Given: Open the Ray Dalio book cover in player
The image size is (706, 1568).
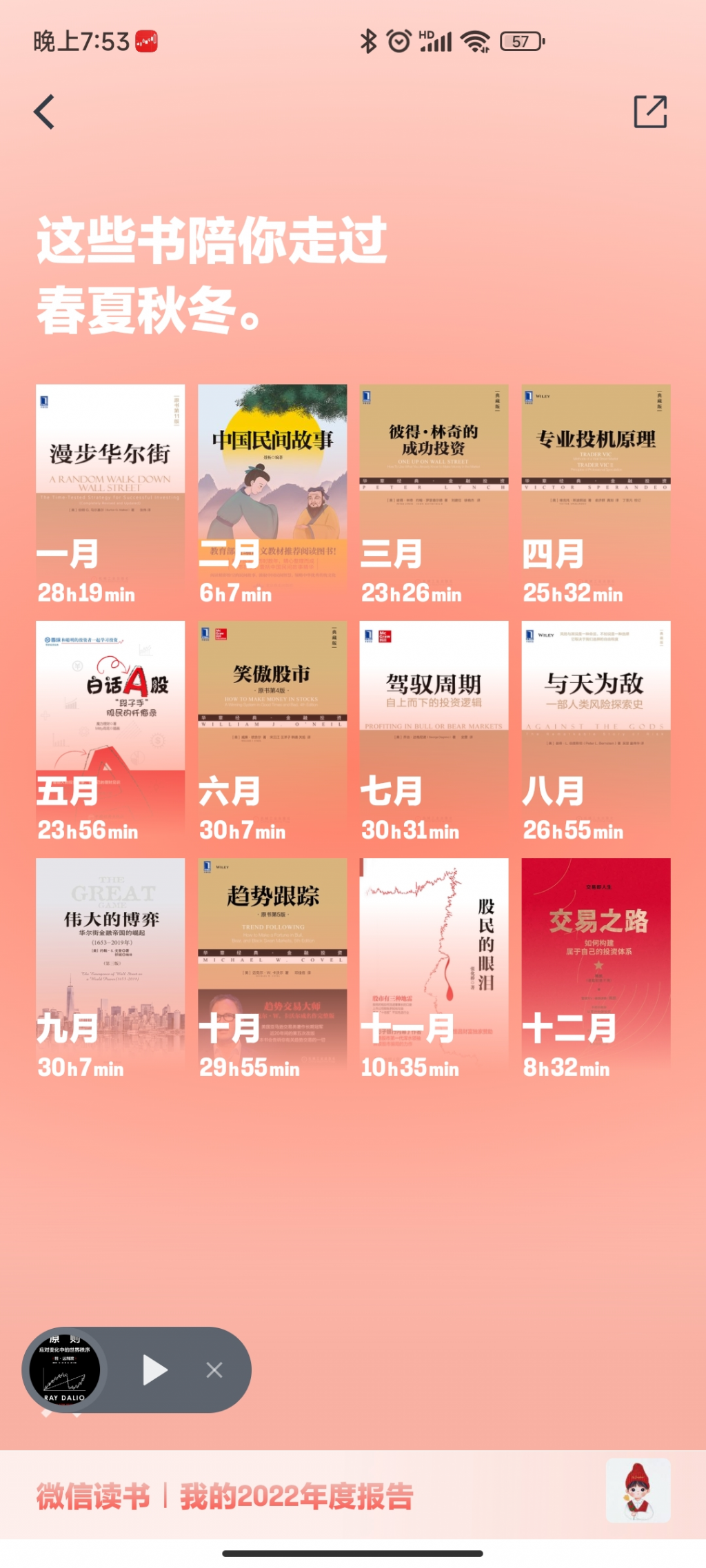Looking at the screenshot, I should (x=65, y=1370).
